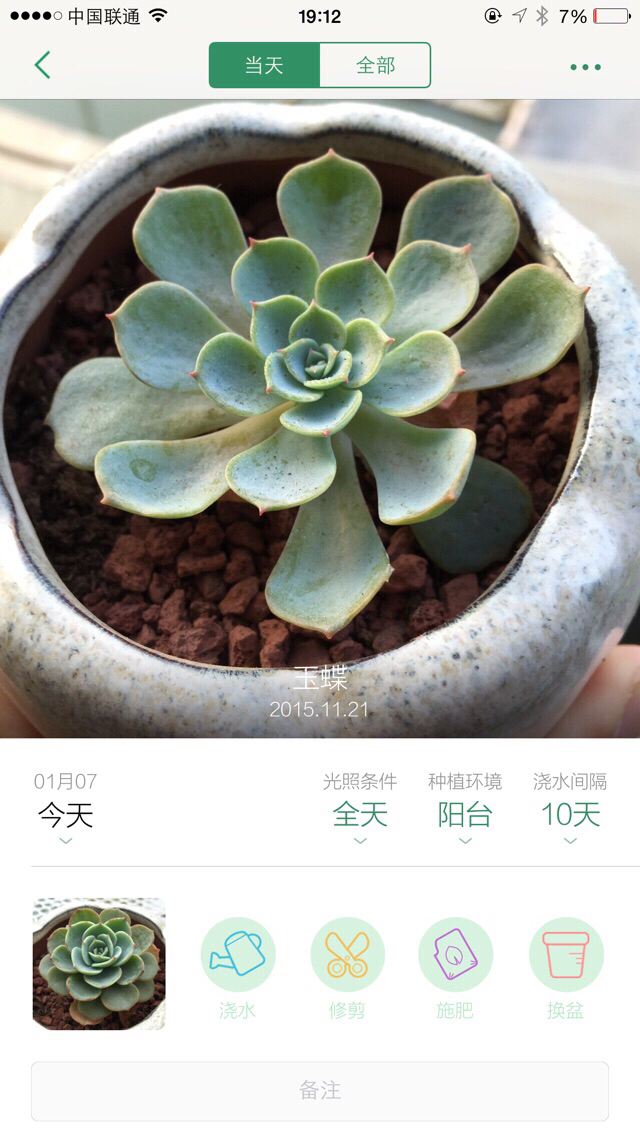This screenshot has height=1137, width=640.
Task: Record a 施肥 fertilizing action
Action: (455, 968)
